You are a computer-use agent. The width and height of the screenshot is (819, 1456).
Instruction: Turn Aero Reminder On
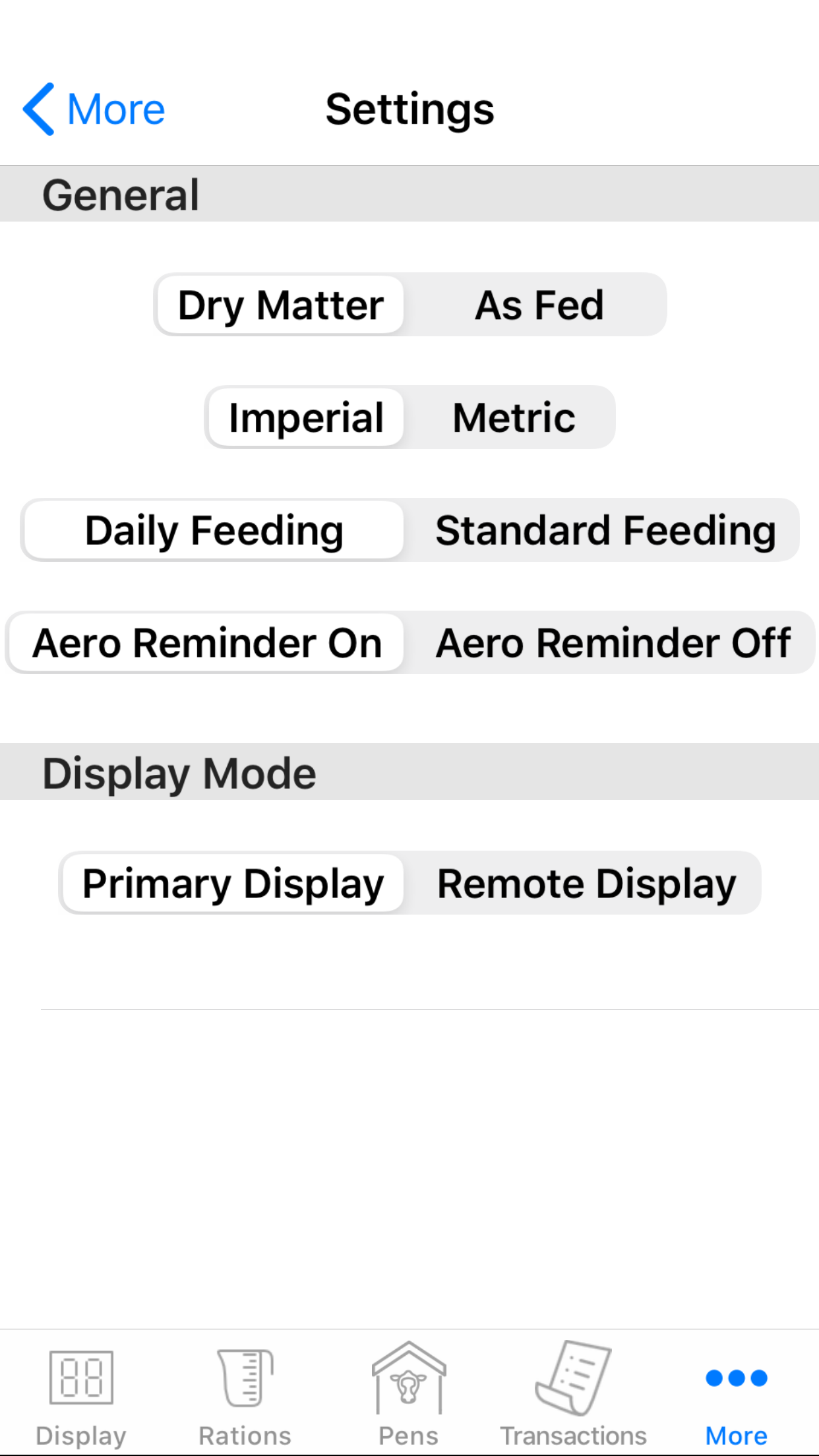click(x=207, y=643)
